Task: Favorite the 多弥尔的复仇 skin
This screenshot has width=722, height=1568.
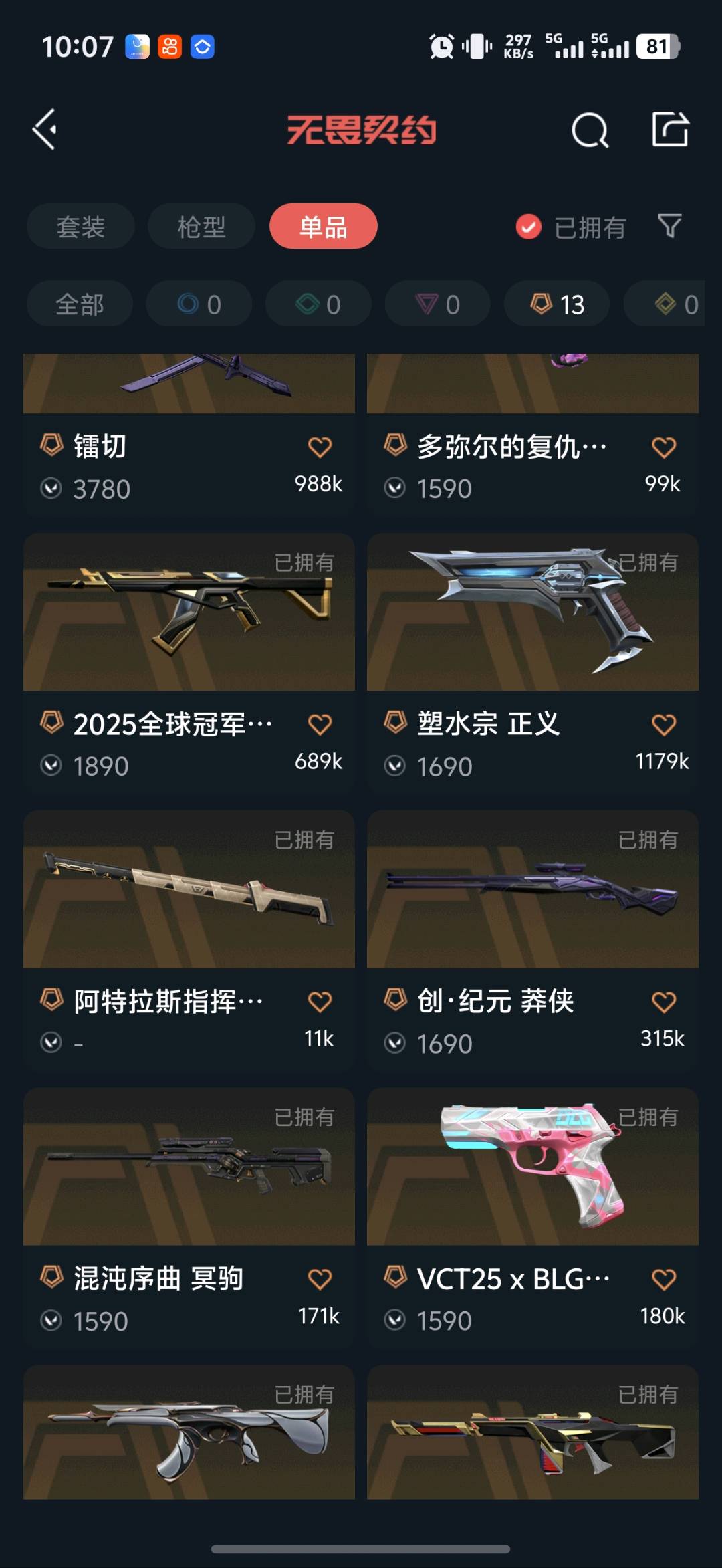Action: coord(663,447)
